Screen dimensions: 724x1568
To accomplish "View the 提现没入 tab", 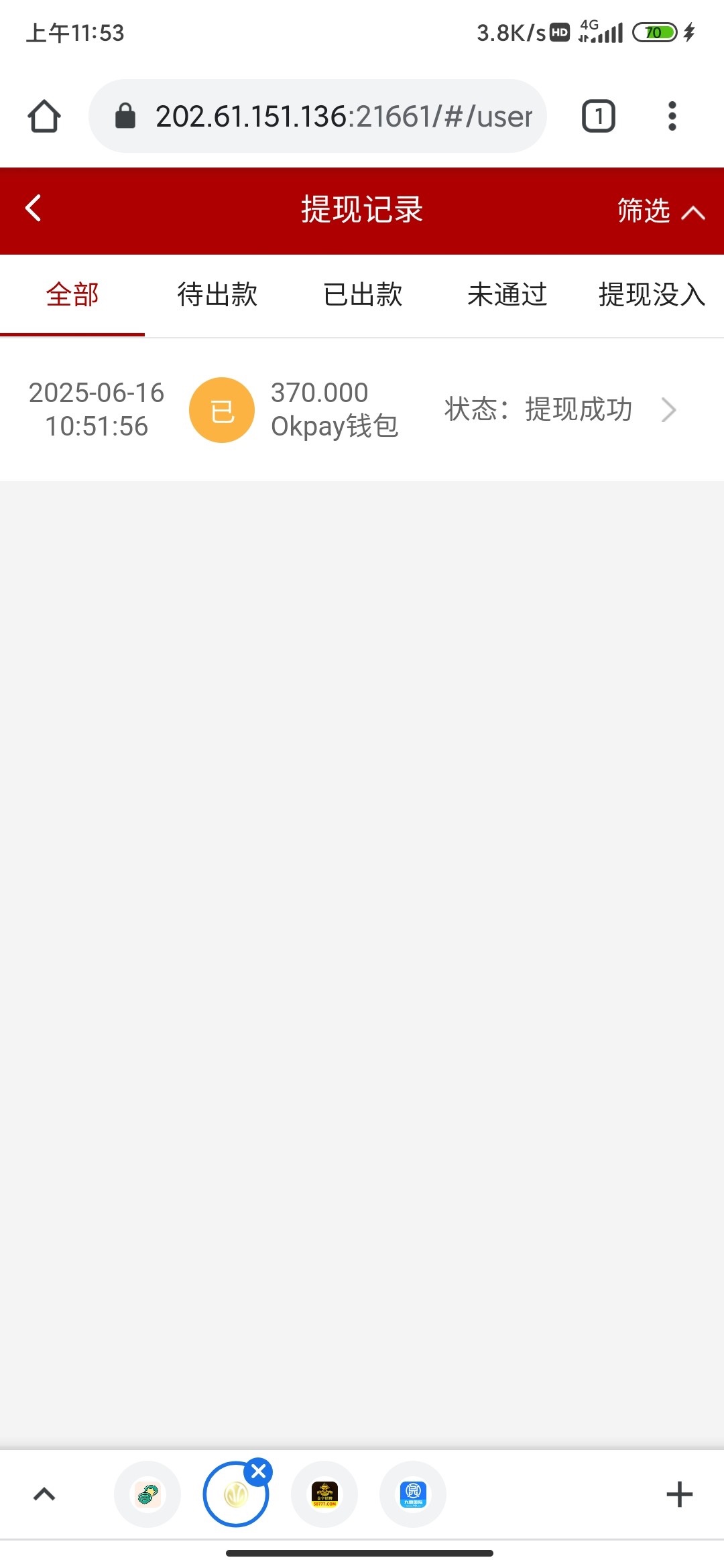I will 651,295.
